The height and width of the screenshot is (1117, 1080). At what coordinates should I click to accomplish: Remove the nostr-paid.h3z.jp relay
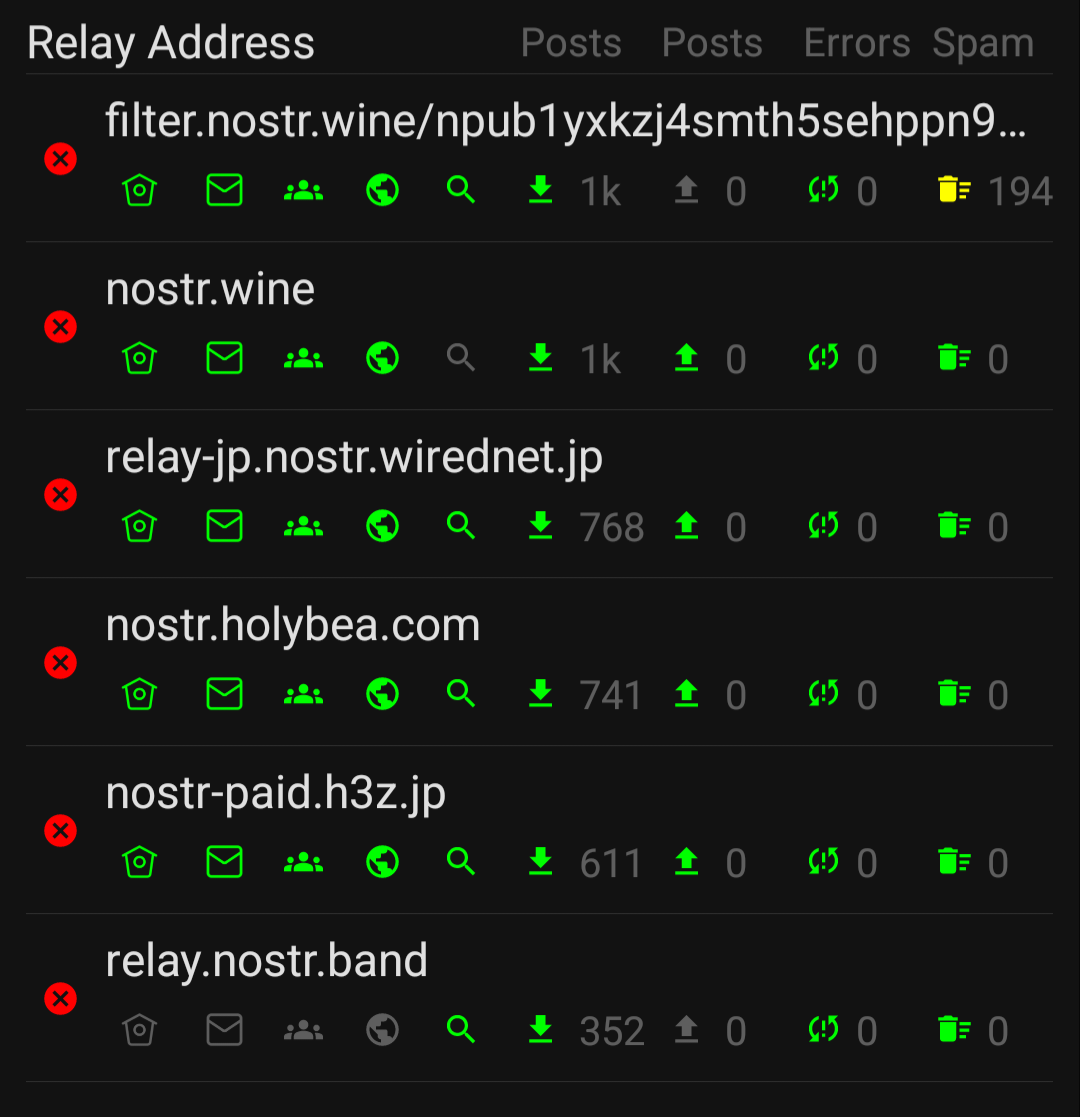60,830
